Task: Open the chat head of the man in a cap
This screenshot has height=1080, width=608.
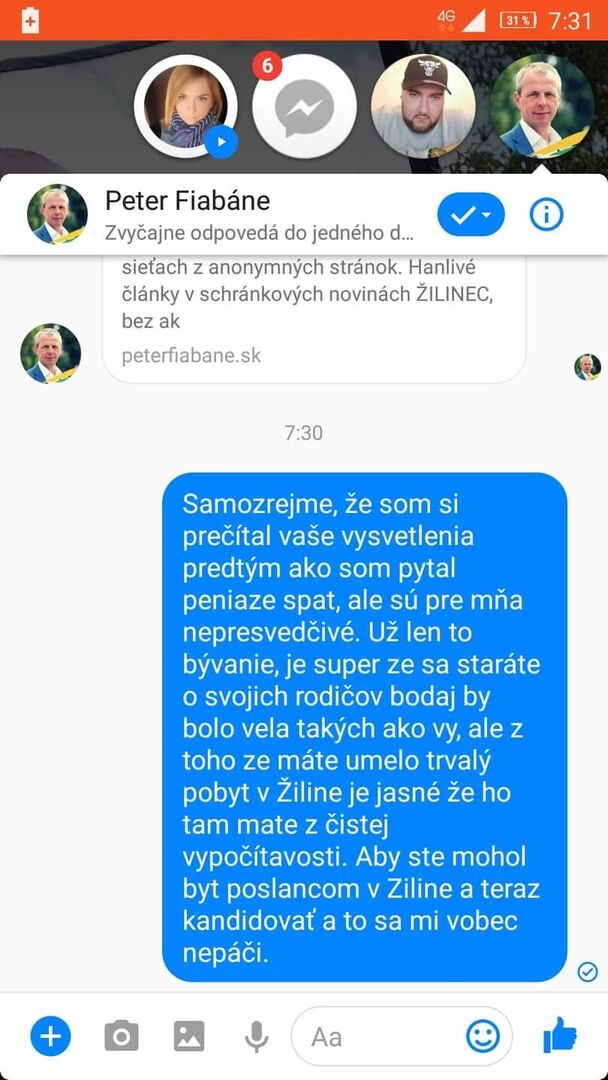Action: pyautogui.click(x=423, y=107)
